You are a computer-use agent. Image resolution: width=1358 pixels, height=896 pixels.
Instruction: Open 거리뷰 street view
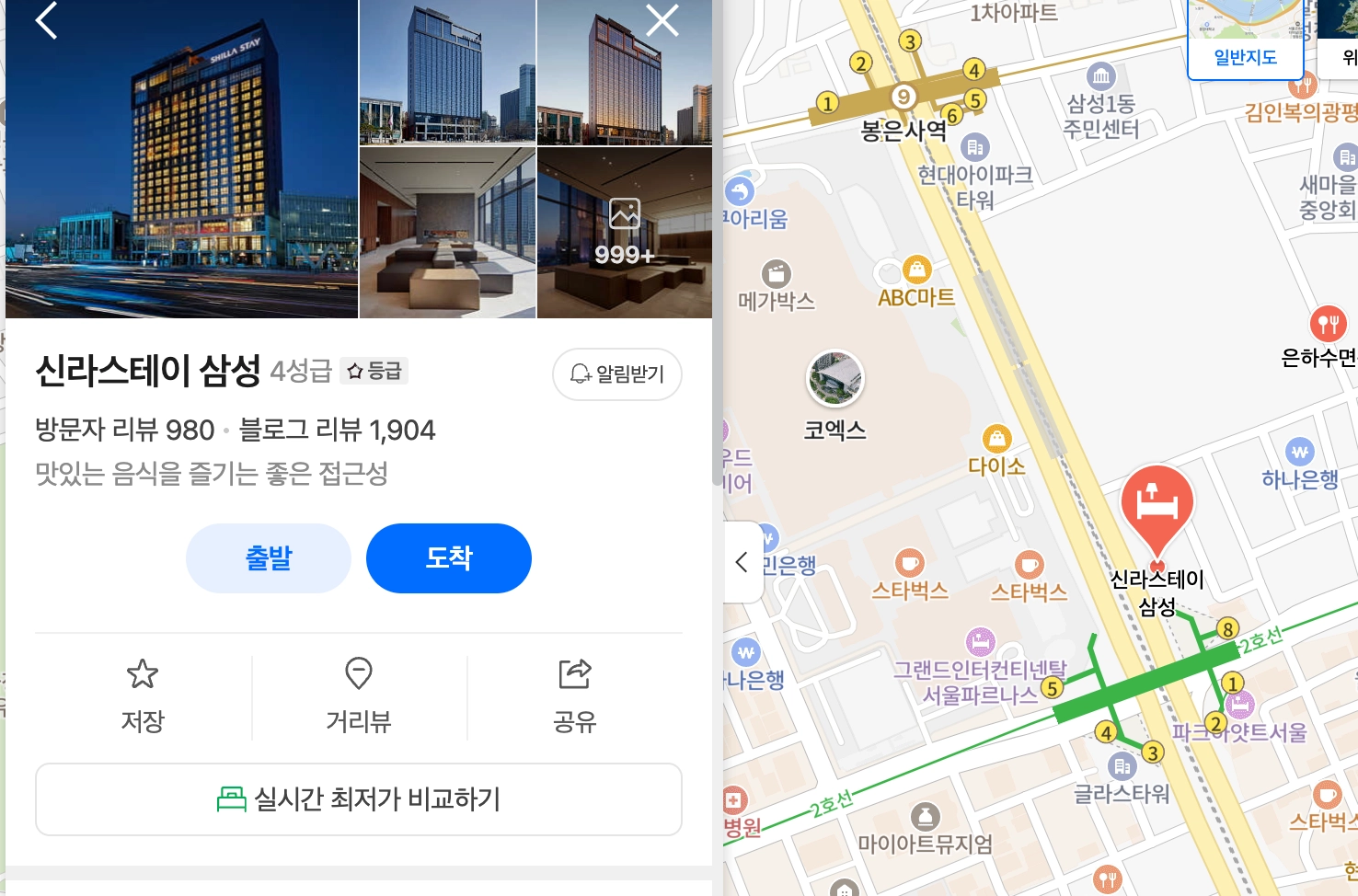tap(359, 696)
